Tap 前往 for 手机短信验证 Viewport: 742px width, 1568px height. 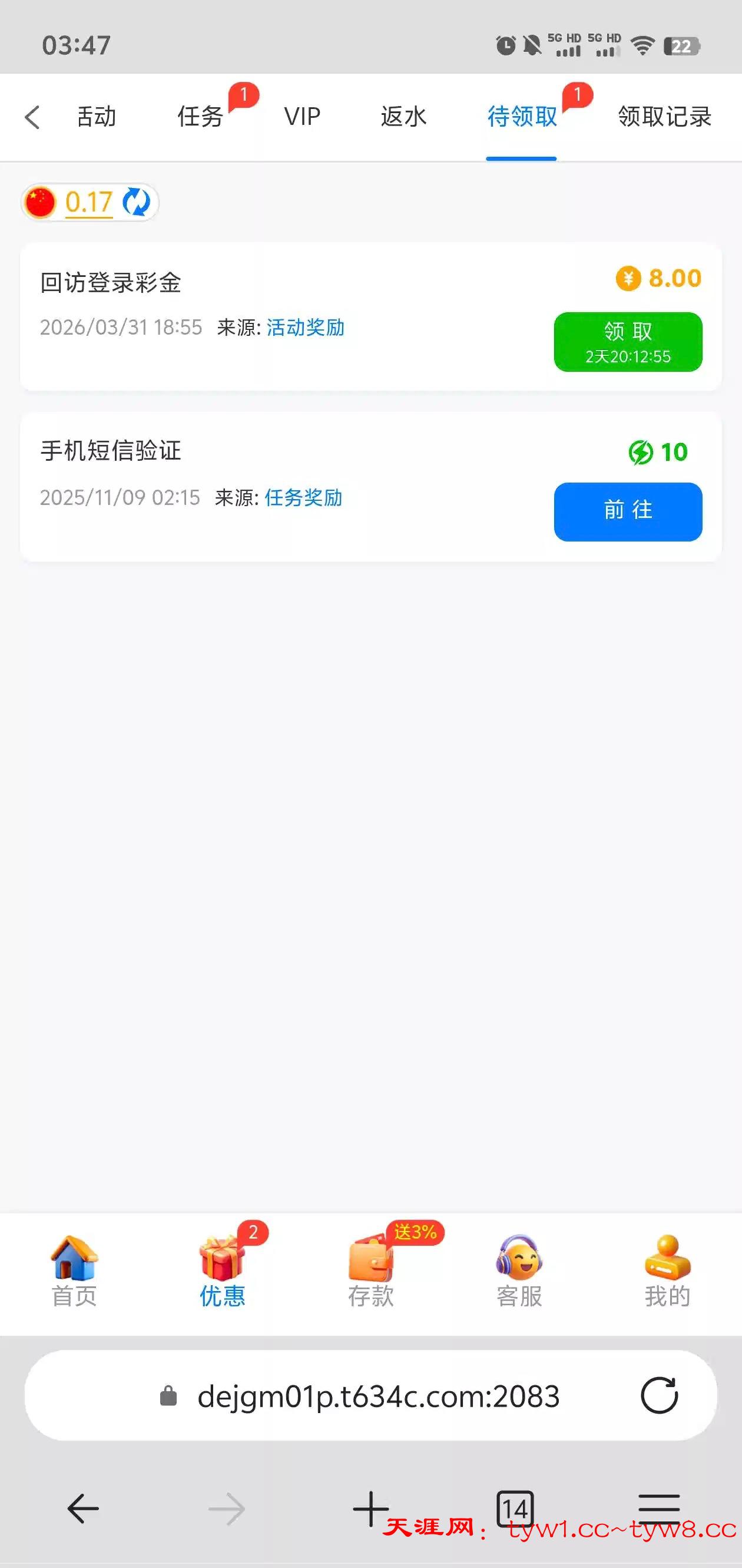(628, 511)
